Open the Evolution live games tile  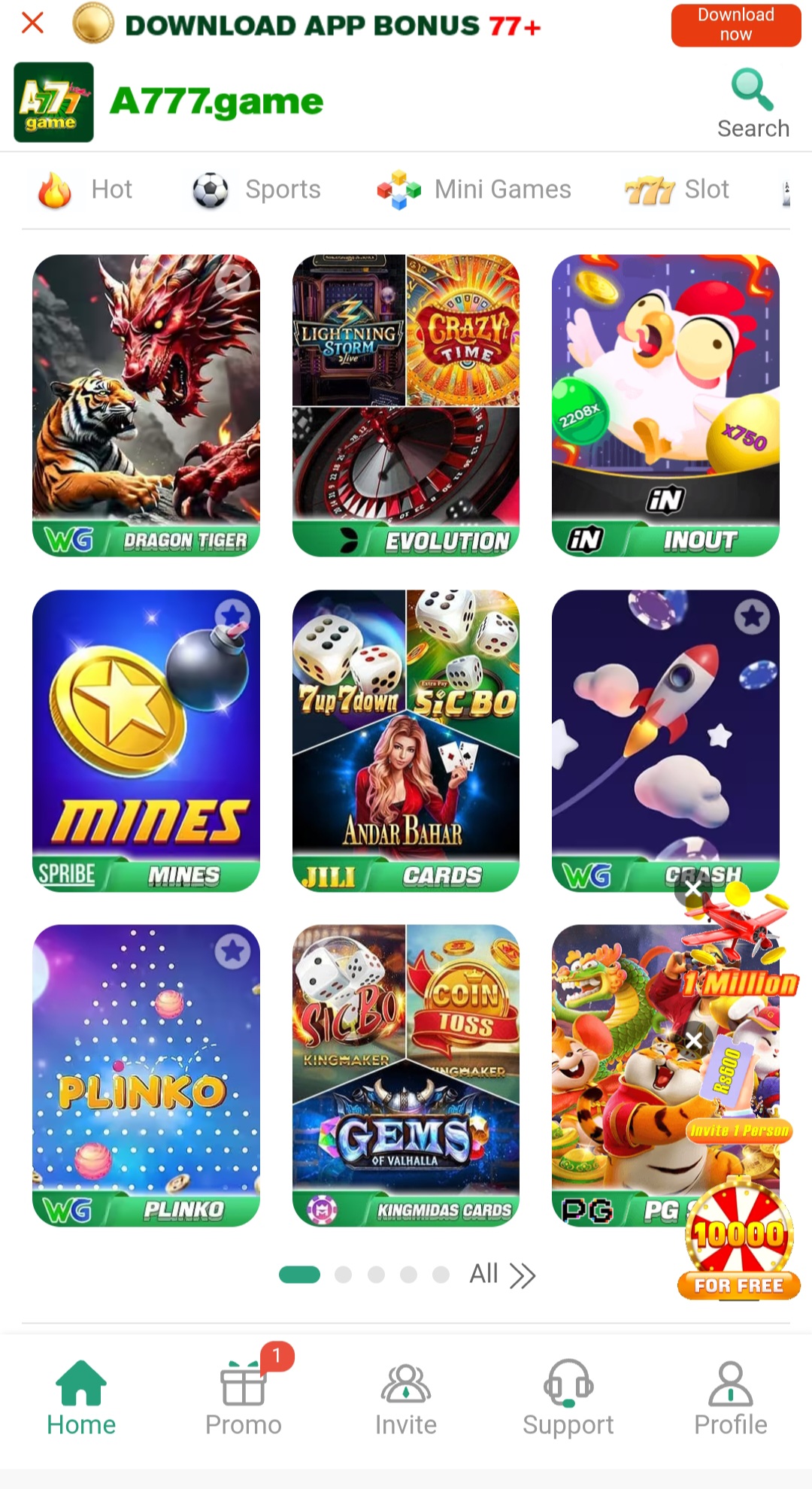(406, 405)
